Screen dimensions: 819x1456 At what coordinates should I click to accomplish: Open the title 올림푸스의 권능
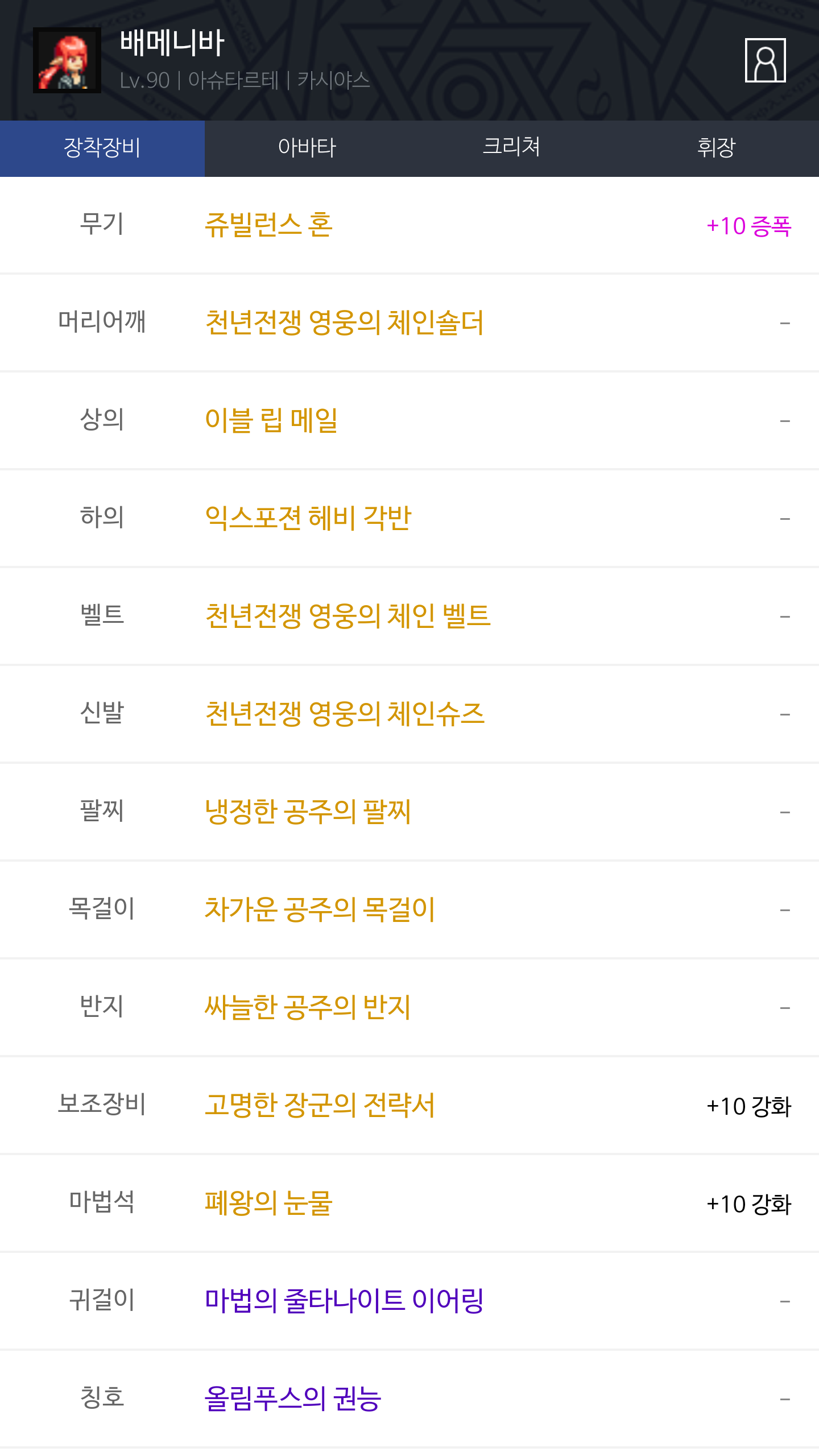pyautogui.click(x=293, y=1399)
